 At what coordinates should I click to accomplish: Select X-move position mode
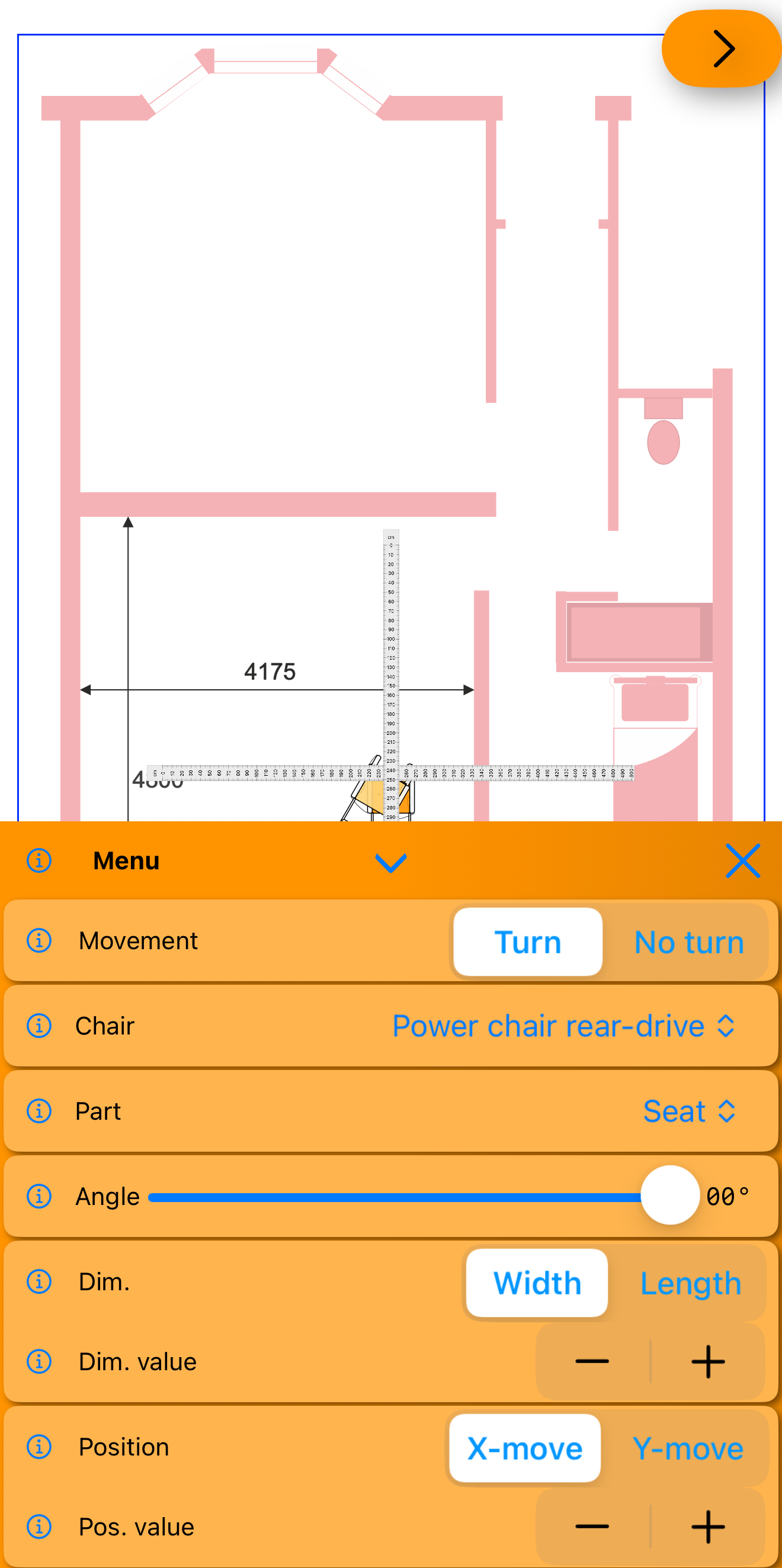point(524,1448)
